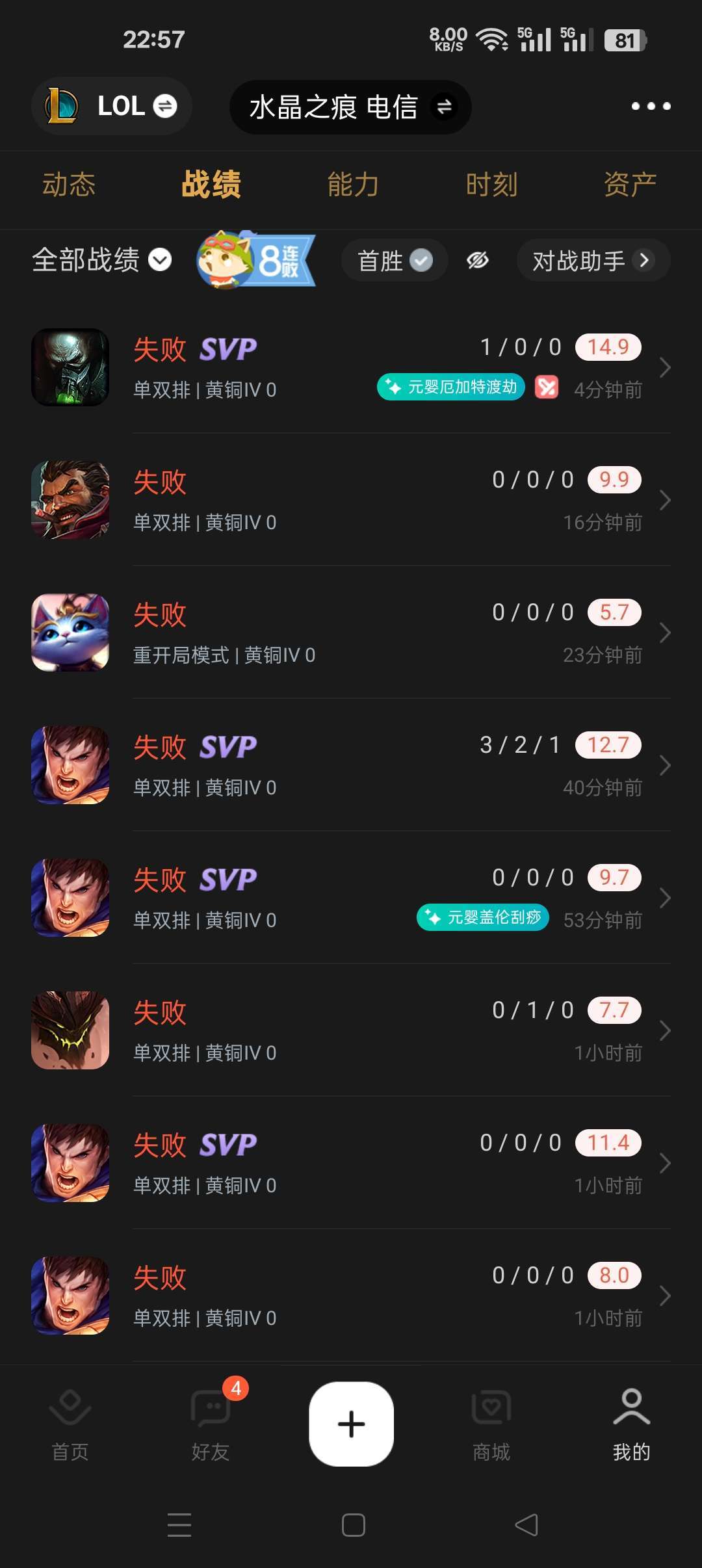Switch to the 动态 tab
702x1568 pixels.
[69, 185]
